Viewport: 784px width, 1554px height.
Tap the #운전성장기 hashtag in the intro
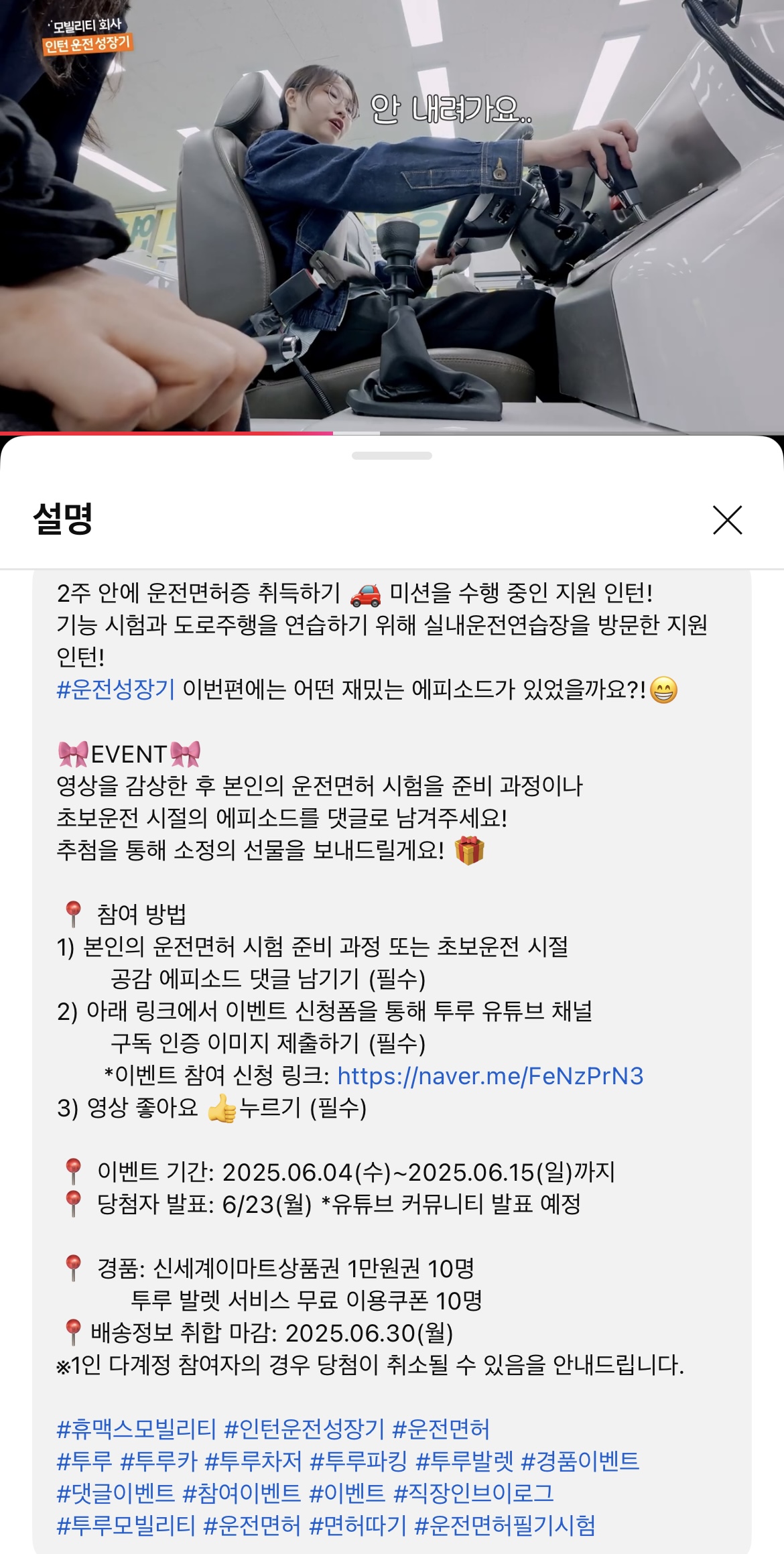coord(116,689)
